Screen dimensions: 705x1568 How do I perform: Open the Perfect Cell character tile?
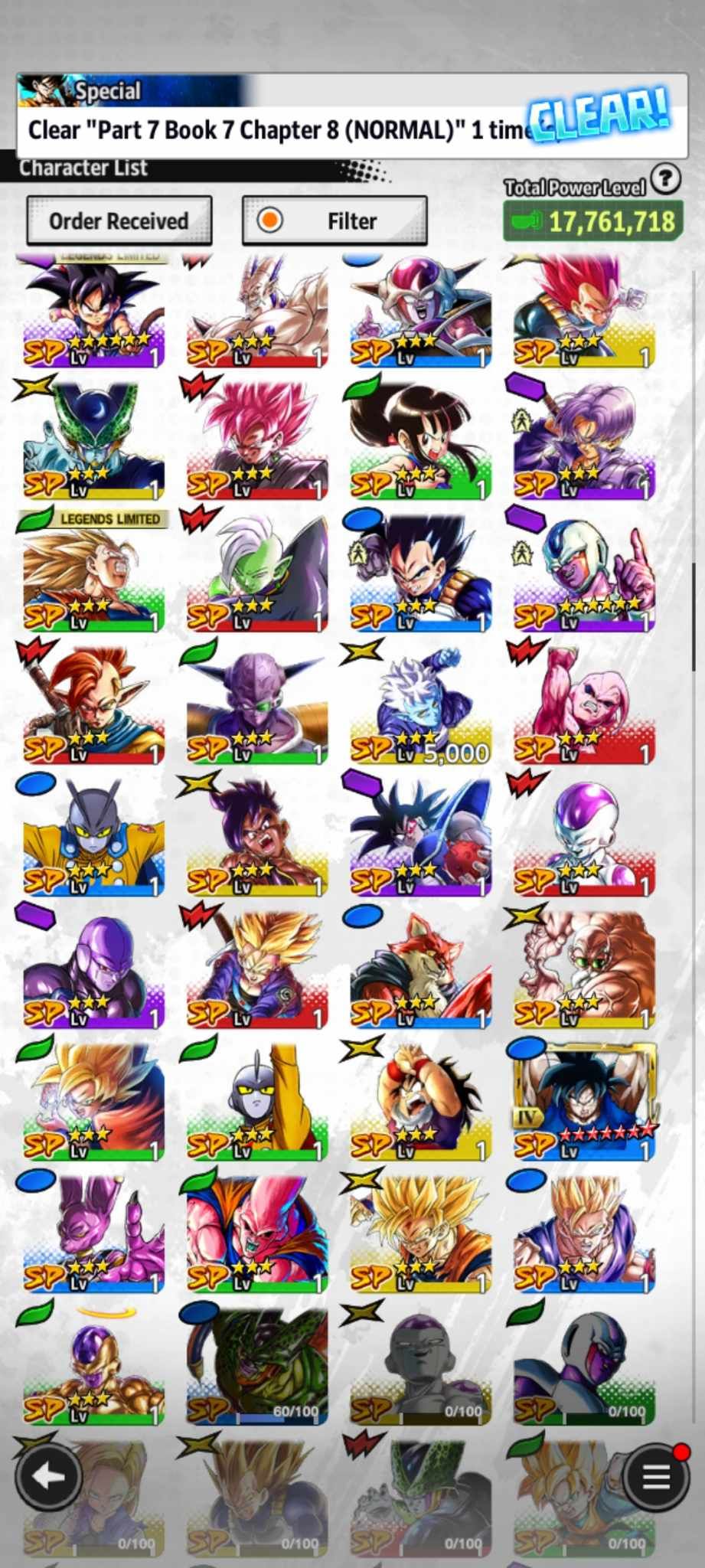[93, 440]
